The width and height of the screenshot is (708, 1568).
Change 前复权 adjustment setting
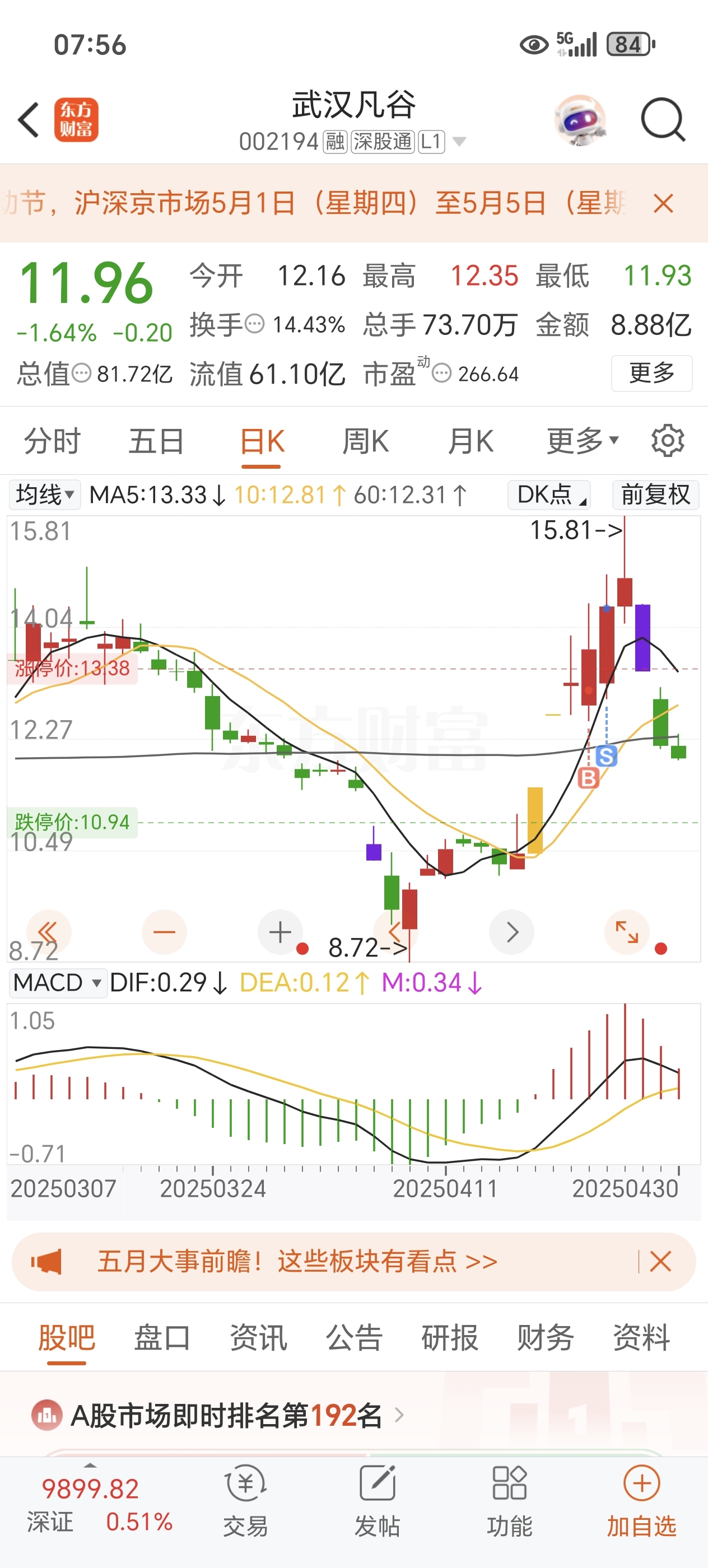pyautogui.click(x=655, y=495)
